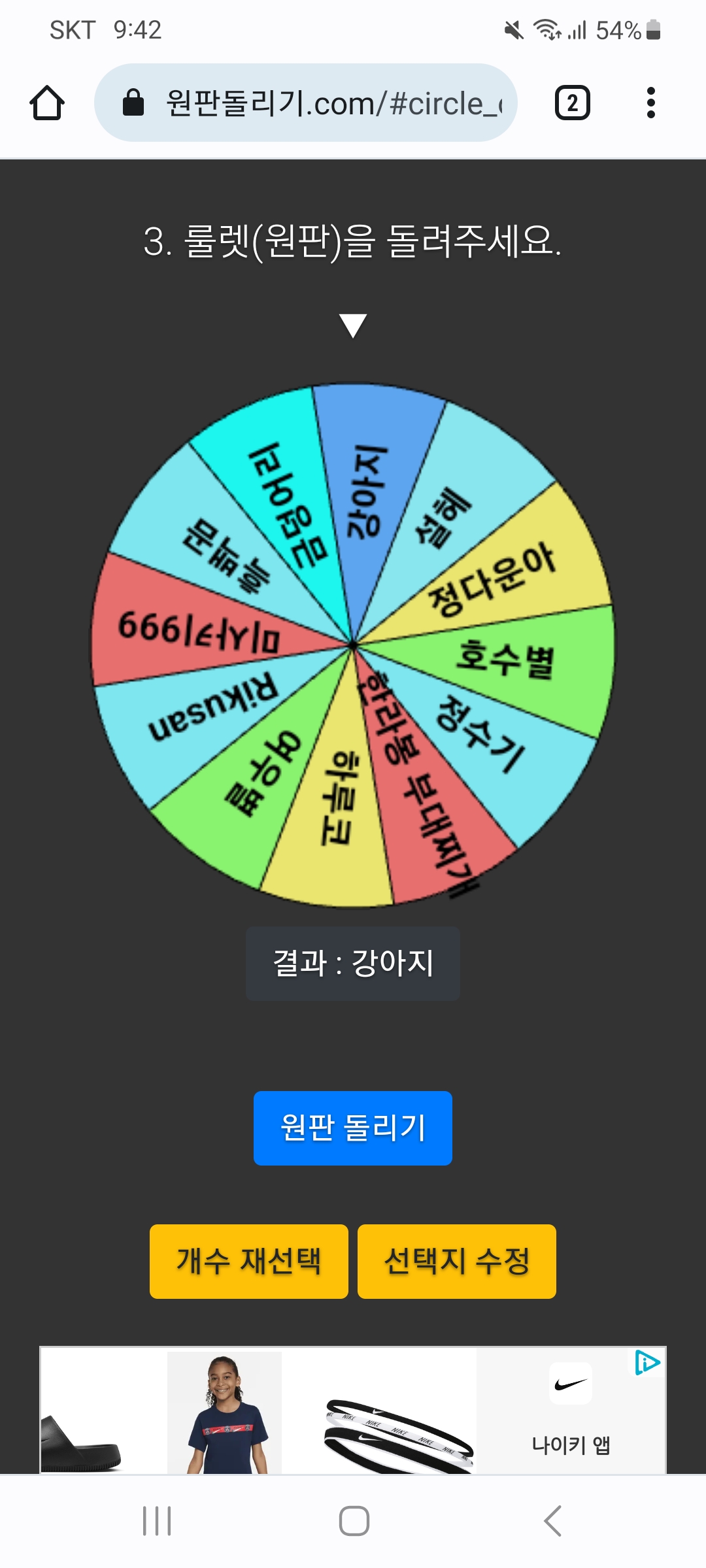Open recent apps from navigation bar

157,1520
